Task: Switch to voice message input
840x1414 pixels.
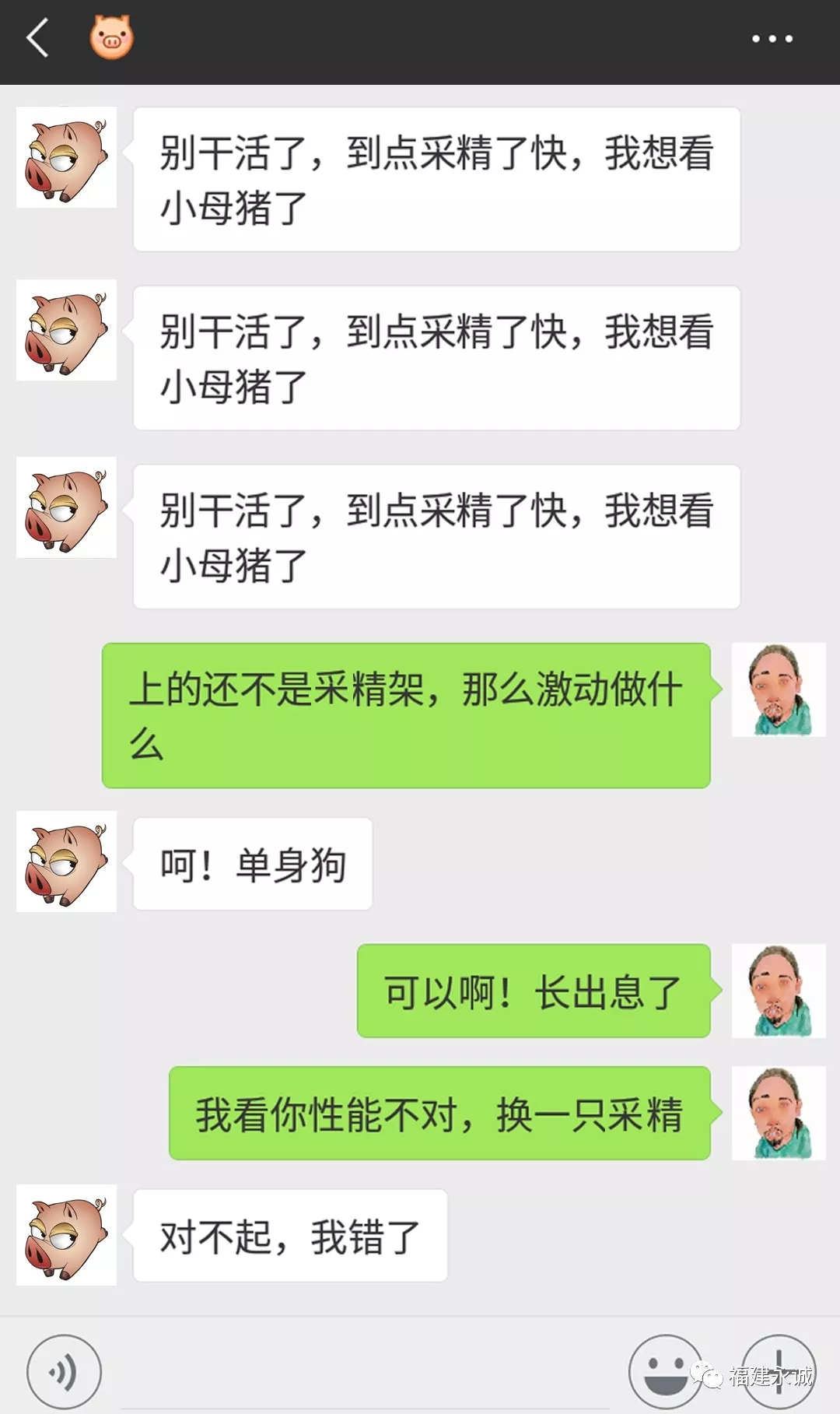Action: tap(64, 1372)
